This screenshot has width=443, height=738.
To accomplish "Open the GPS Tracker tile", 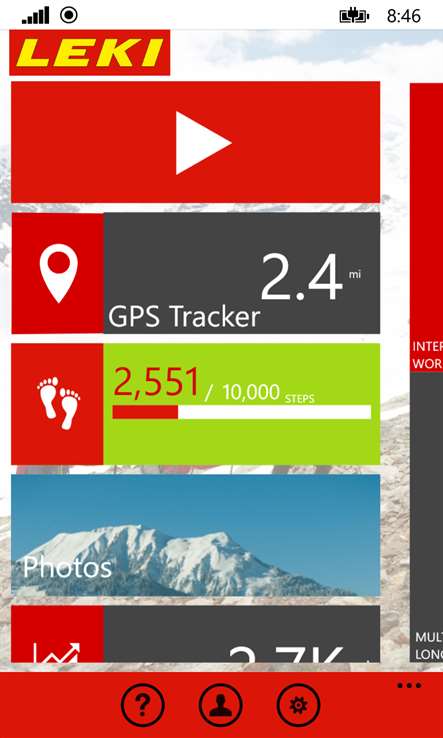I will point(195,273).
